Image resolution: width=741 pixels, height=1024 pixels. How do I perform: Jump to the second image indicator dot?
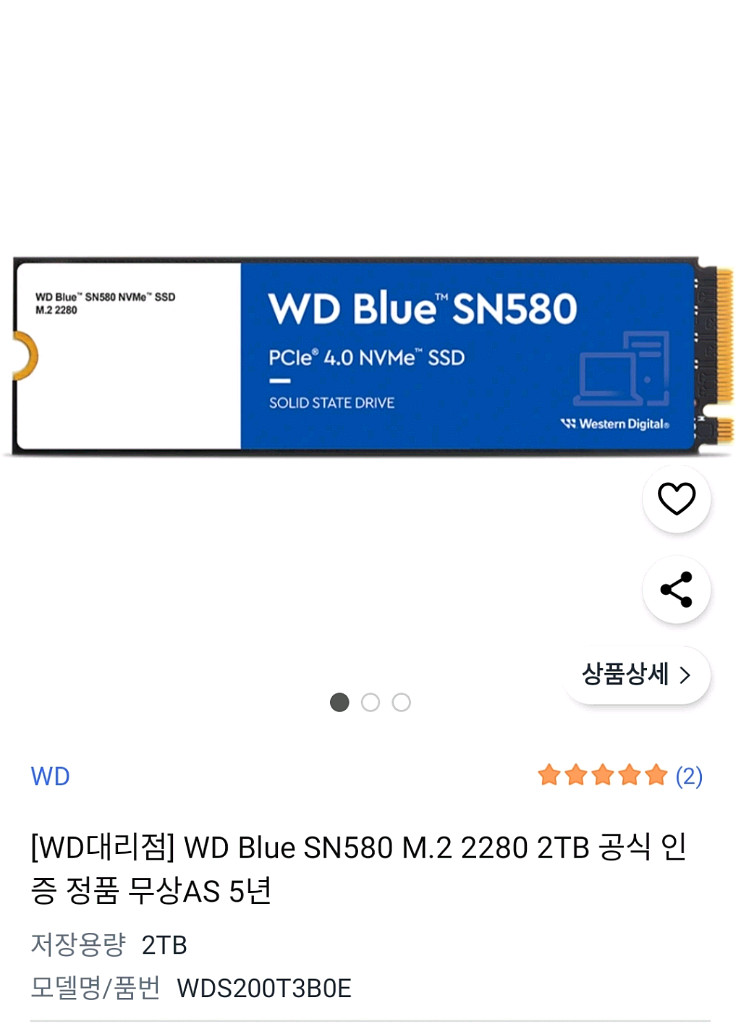click(x=370, y=702)
